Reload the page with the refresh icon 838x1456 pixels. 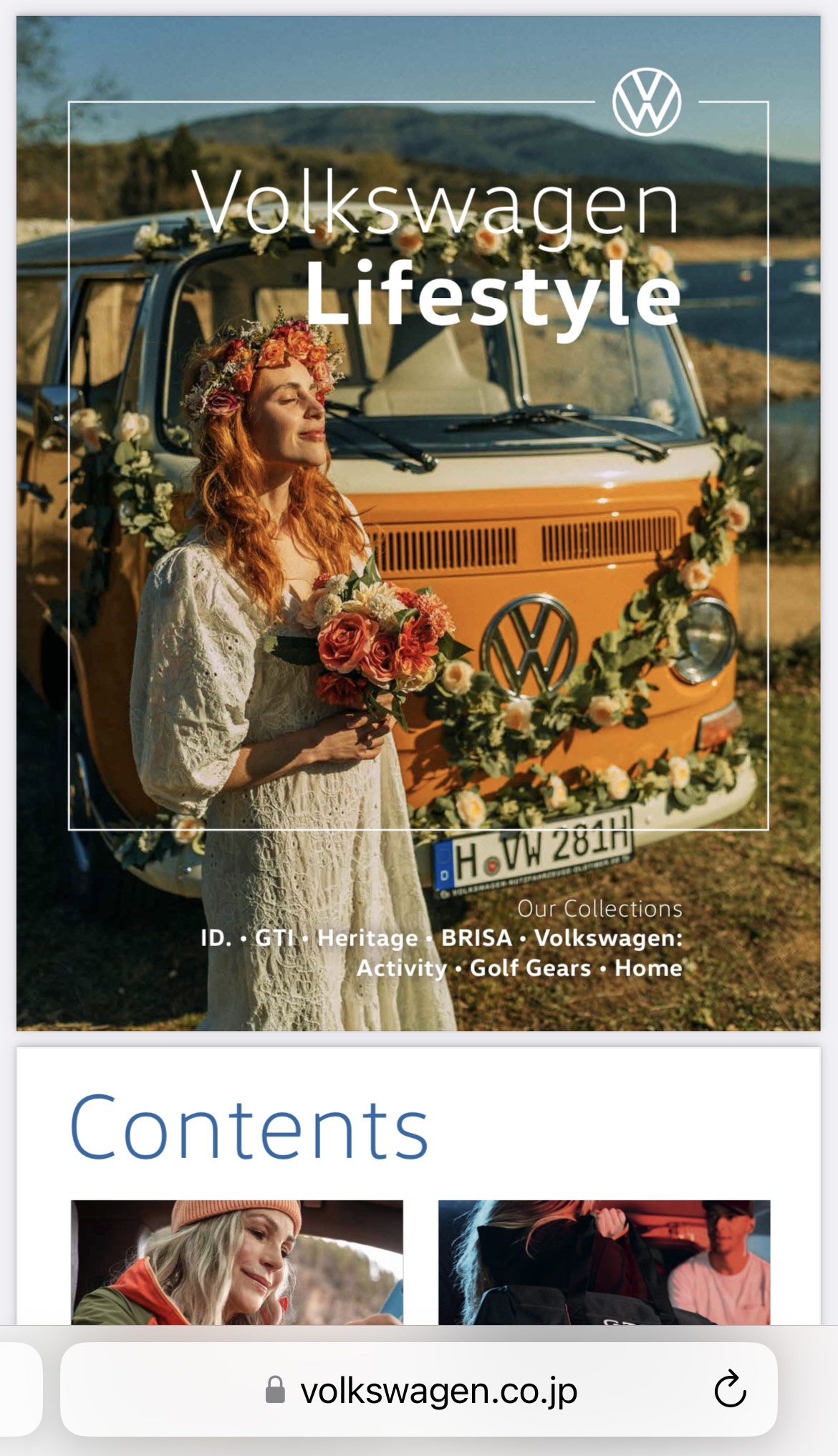730,1390
